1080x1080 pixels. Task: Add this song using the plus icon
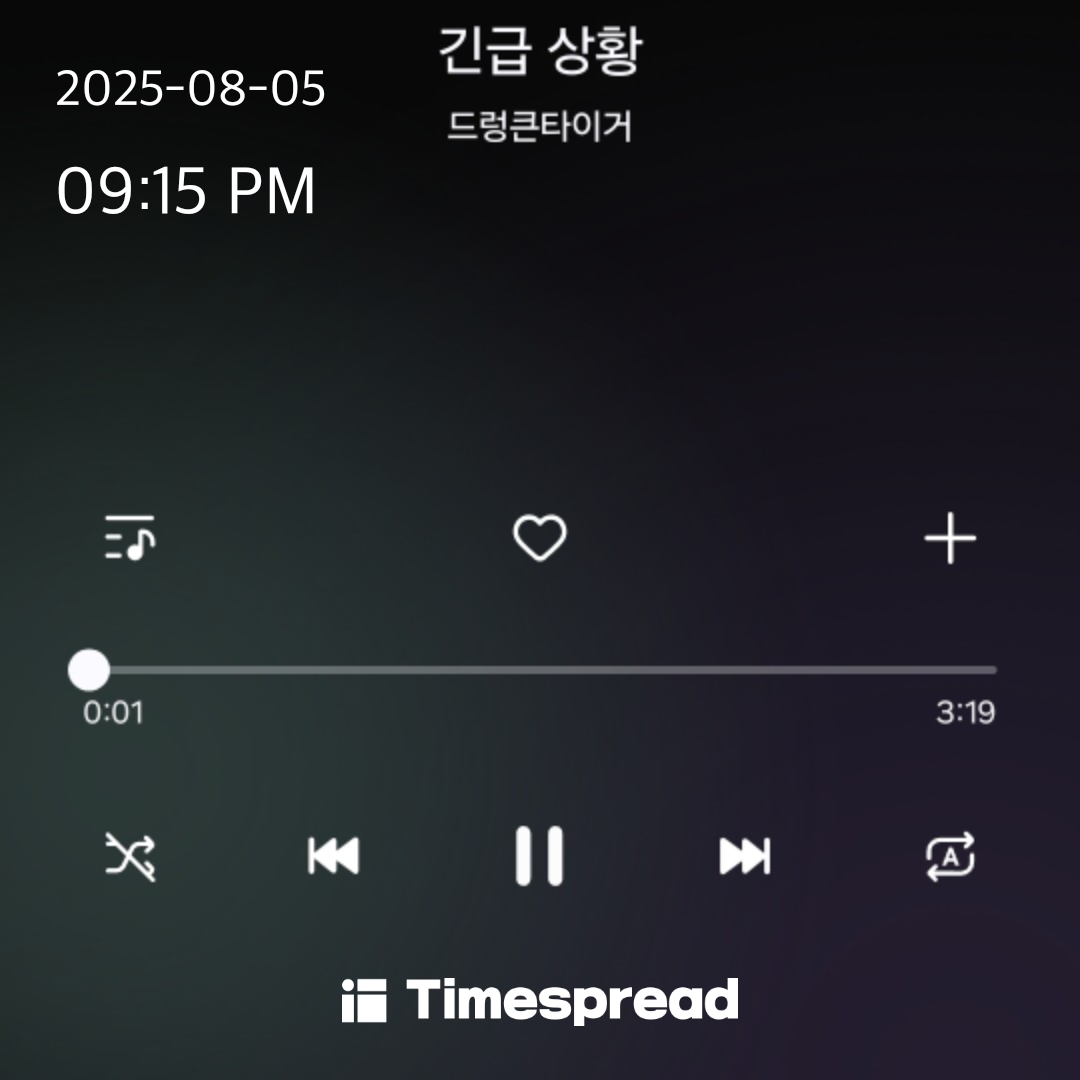949,539
